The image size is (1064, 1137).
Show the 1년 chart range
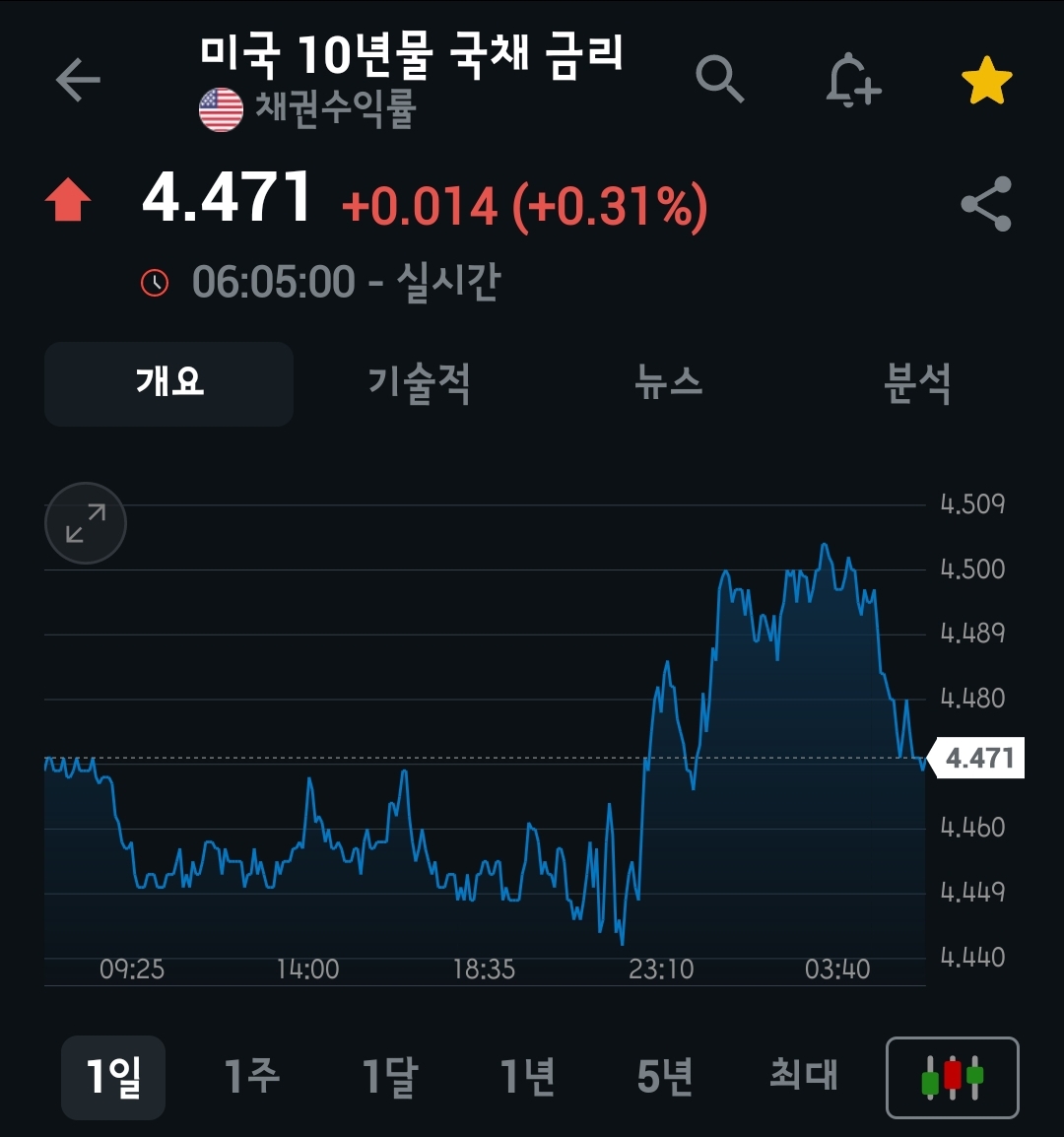tap(528, 1076)
